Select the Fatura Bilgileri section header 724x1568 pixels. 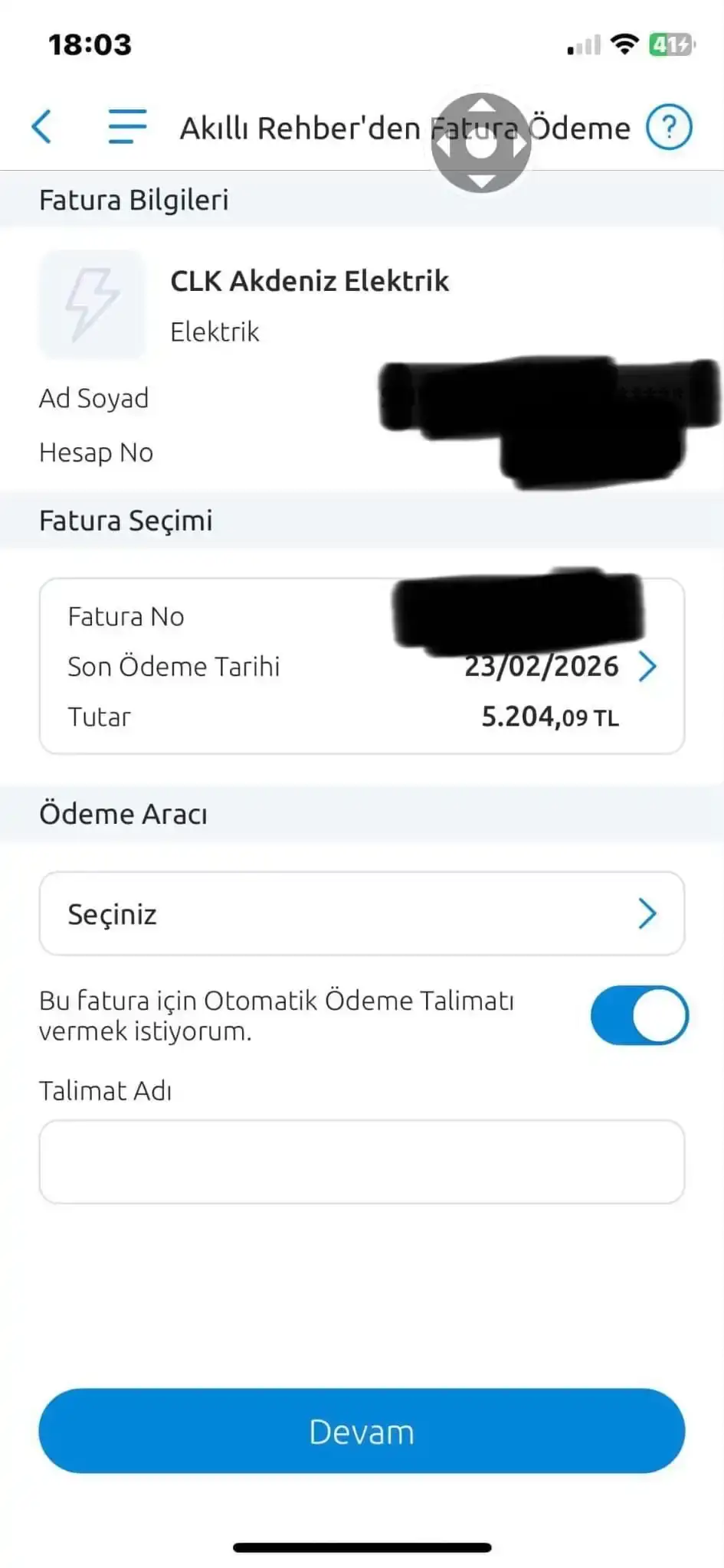coord(135,199)
